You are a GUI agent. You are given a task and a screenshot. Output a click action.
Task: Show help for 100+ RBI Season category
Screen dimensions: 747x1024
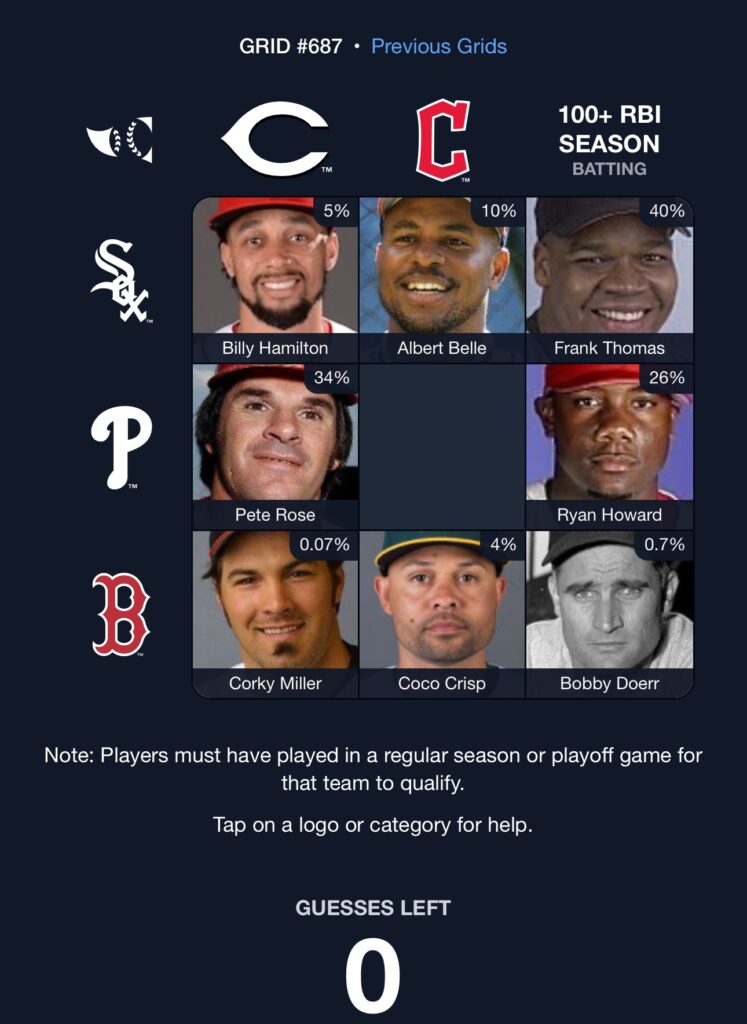tap(609, 142)
